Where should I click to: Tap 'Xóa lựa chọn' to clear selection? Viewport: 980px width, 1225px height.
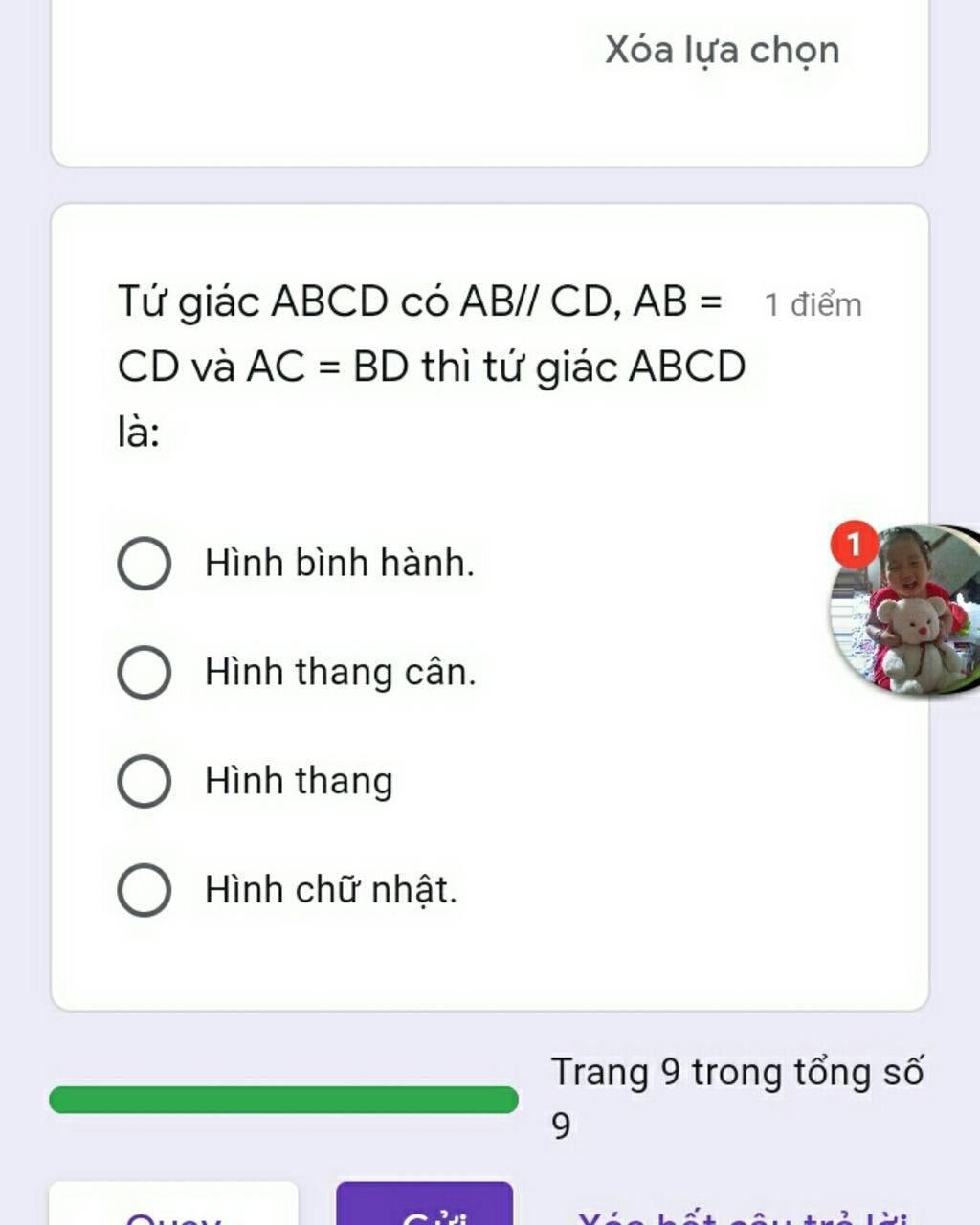[722, 50]
